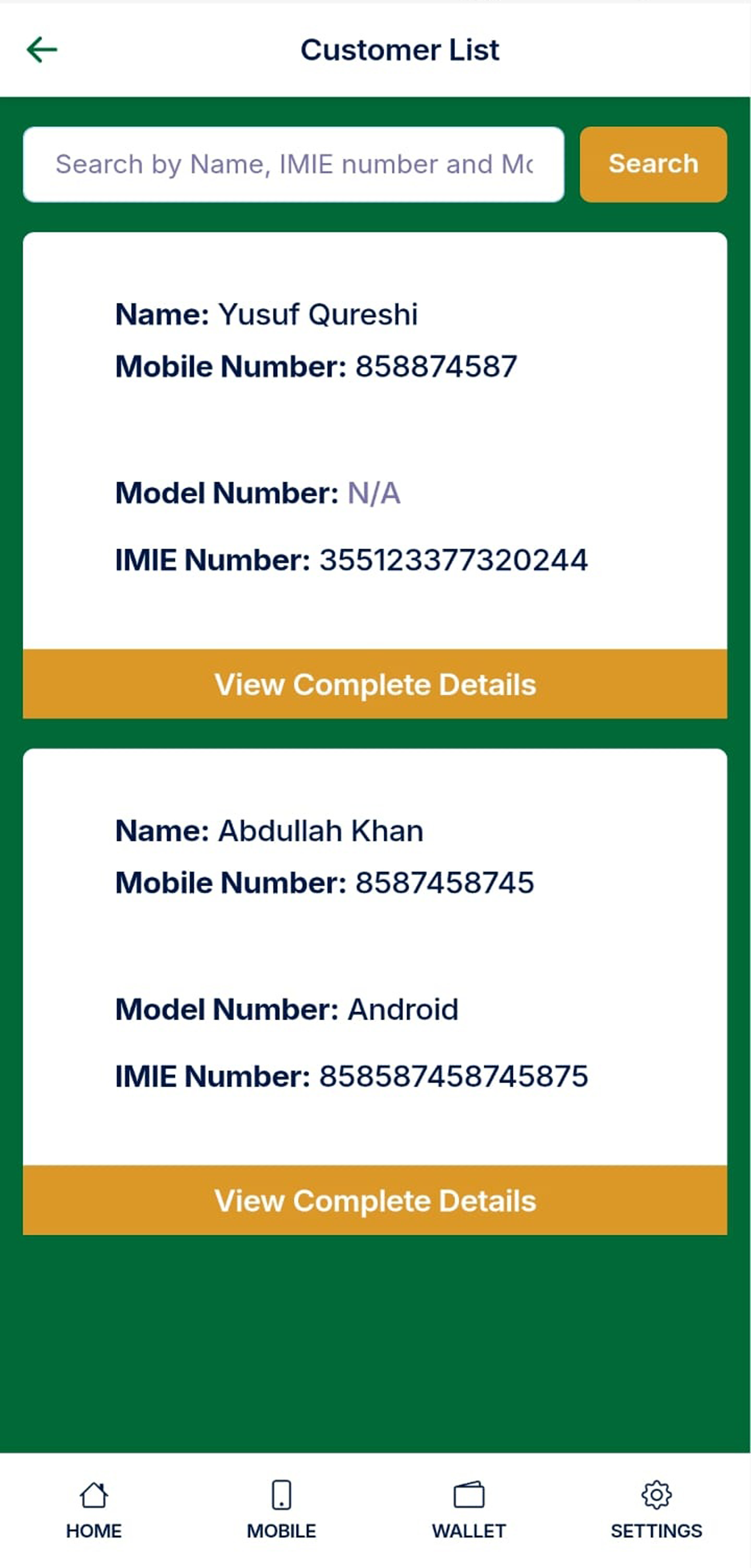
Task: Go back using the arrow icon
Action: tap(42, 50)
